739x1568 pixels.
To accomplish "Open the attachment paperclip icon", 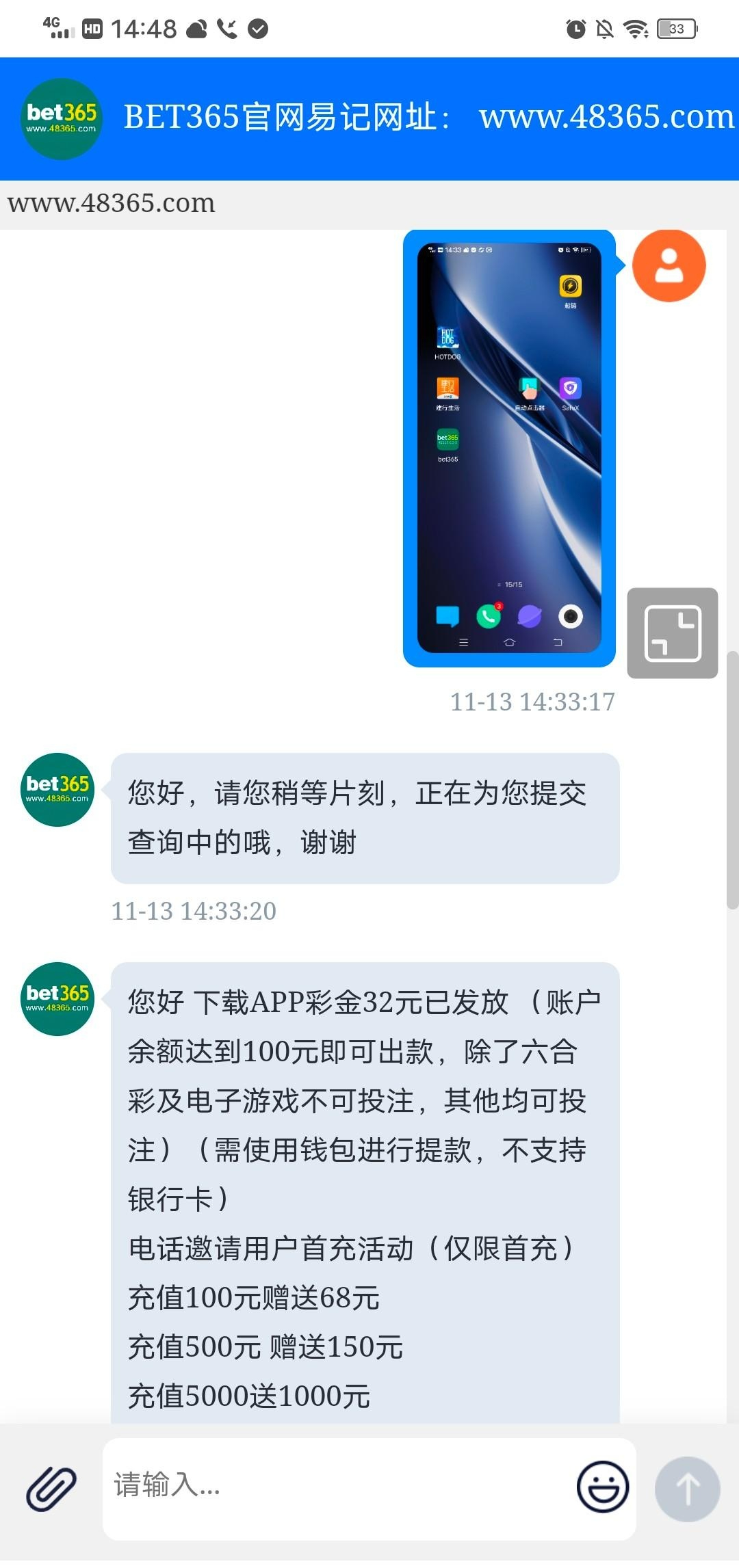I will pos(51,1488).
